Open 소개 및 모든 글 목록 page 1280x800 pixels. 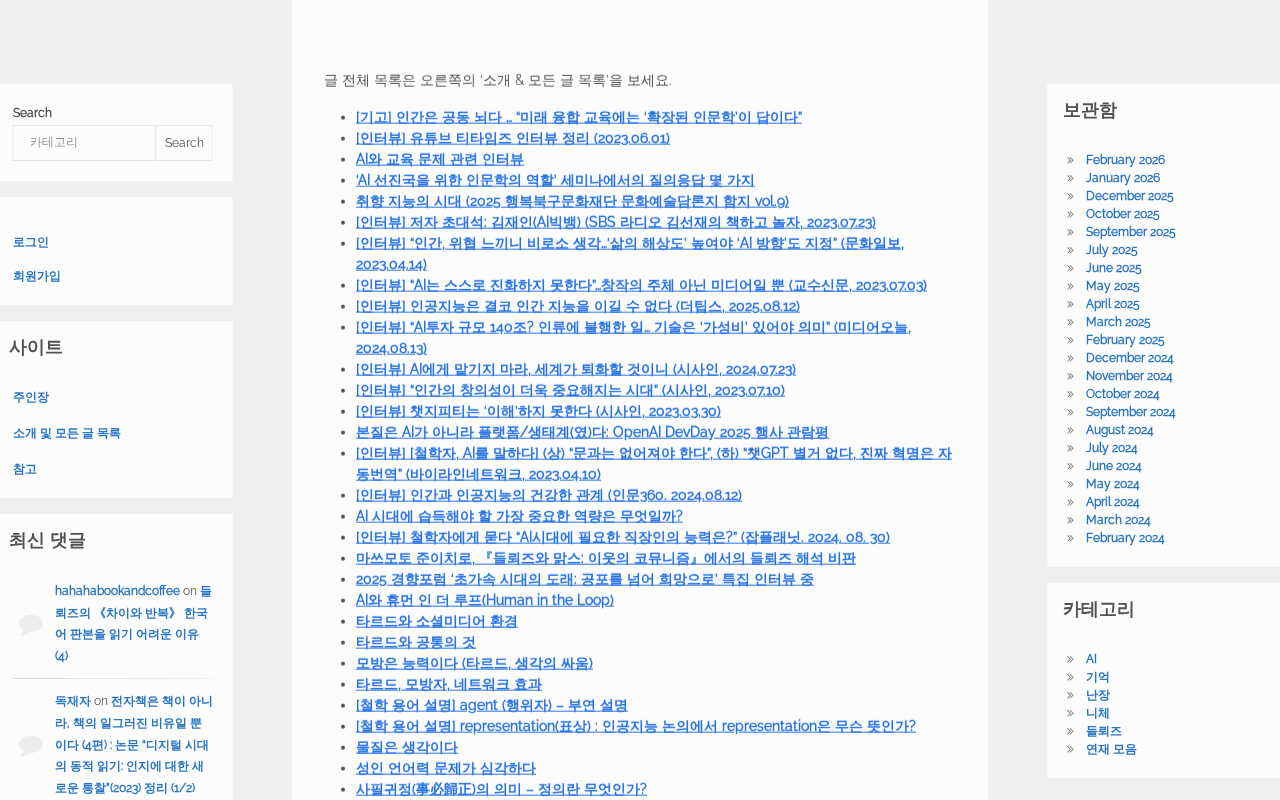pos(67,433)
